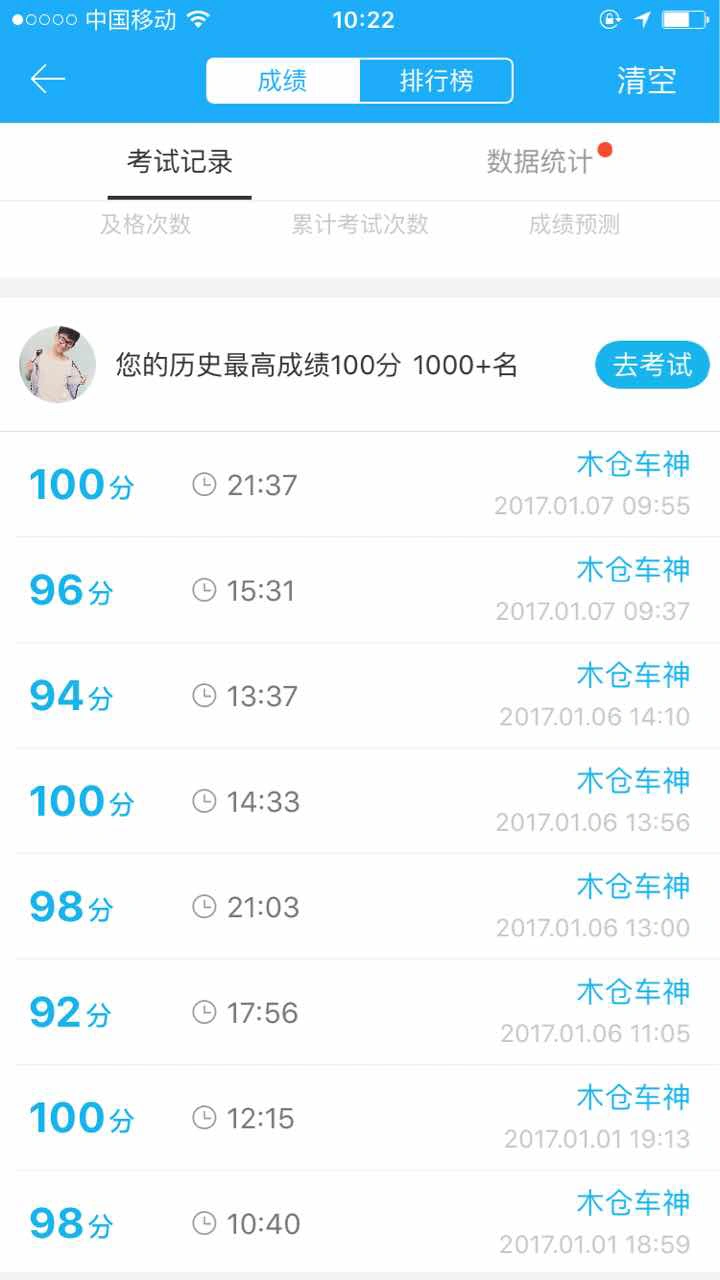
Task: Switch to the 数据统计 tab
Action: click(540, 162)
